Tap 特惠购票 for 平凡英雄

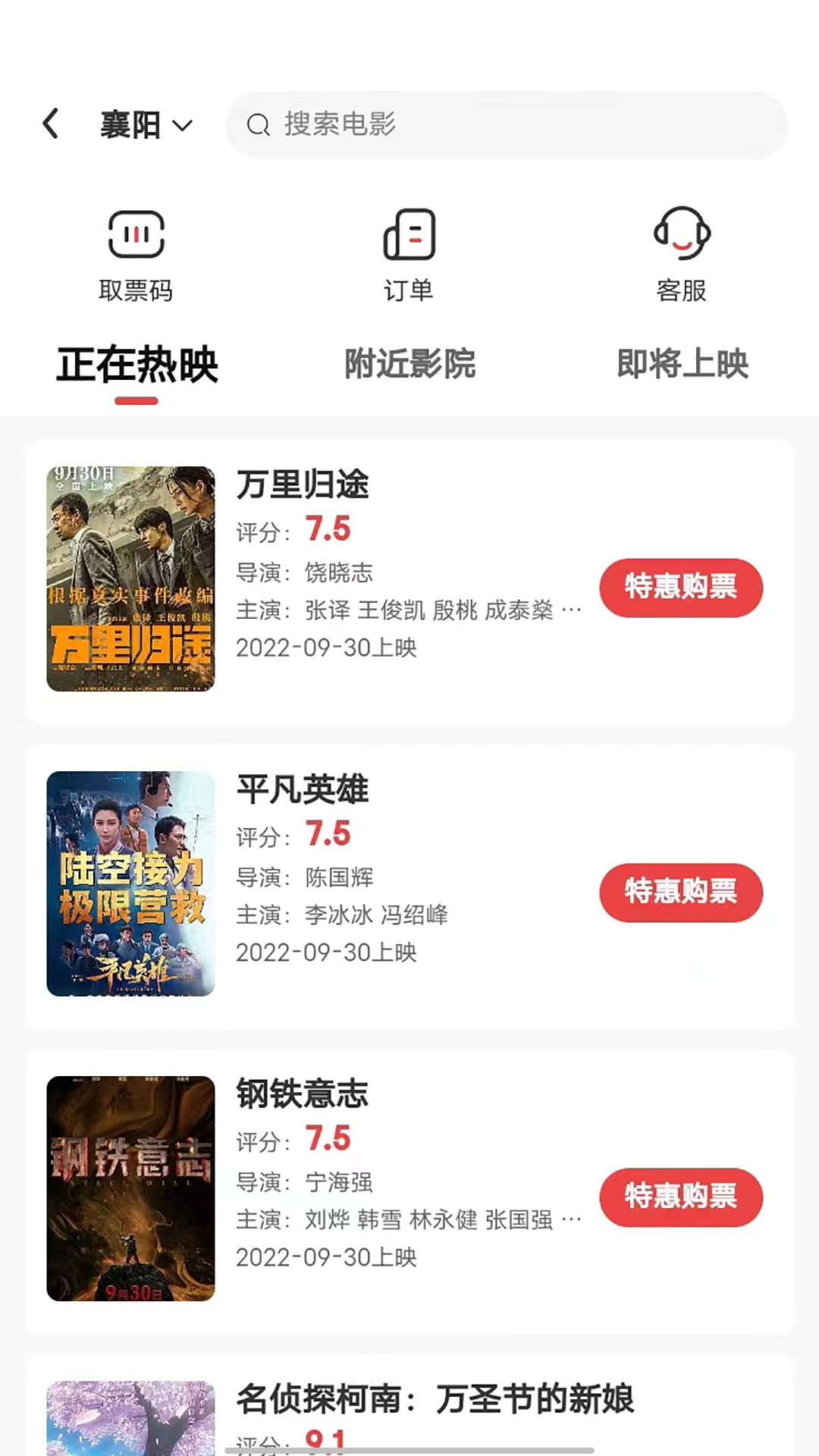tap(681, 893)
